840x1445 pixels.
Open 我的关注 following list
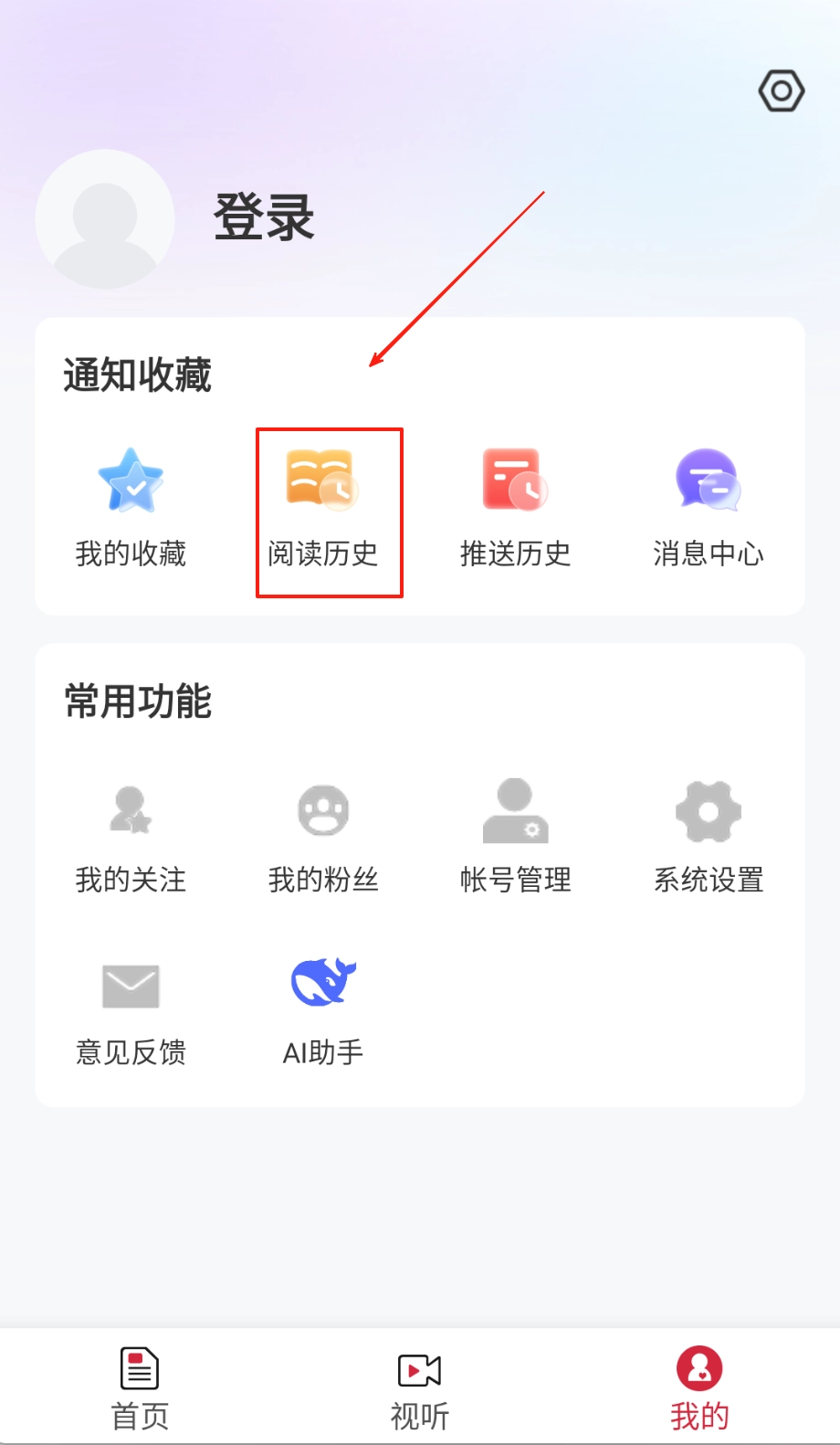(131, 836)
